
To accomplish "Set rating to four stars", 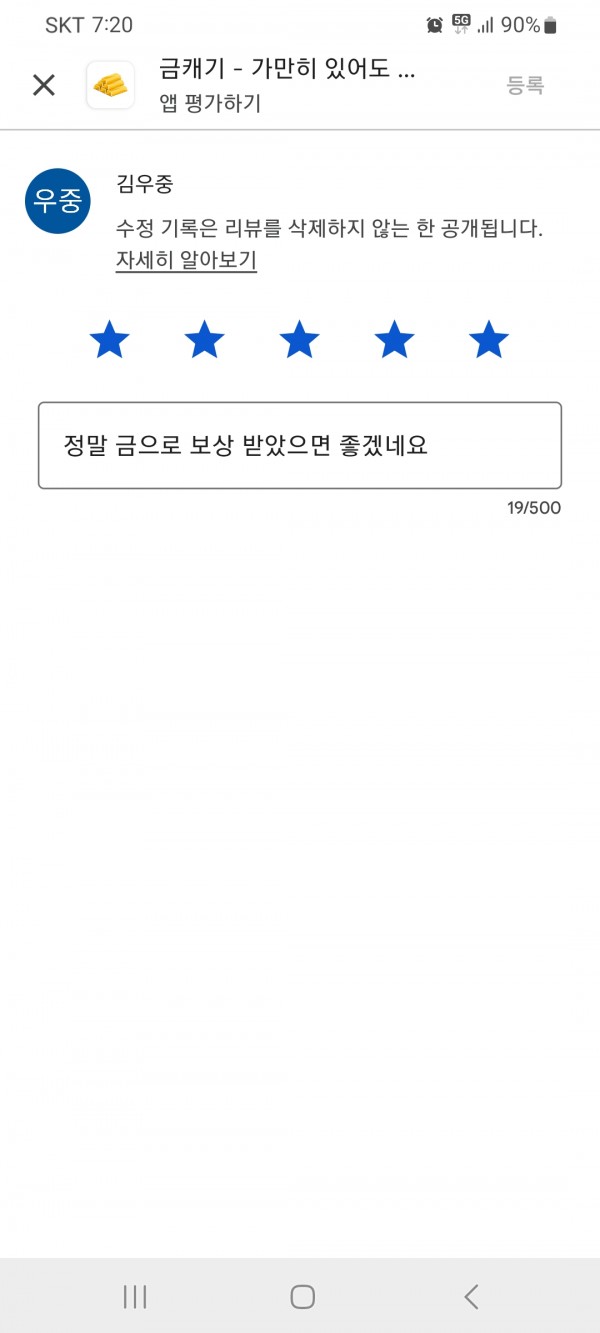I will 394,340.
